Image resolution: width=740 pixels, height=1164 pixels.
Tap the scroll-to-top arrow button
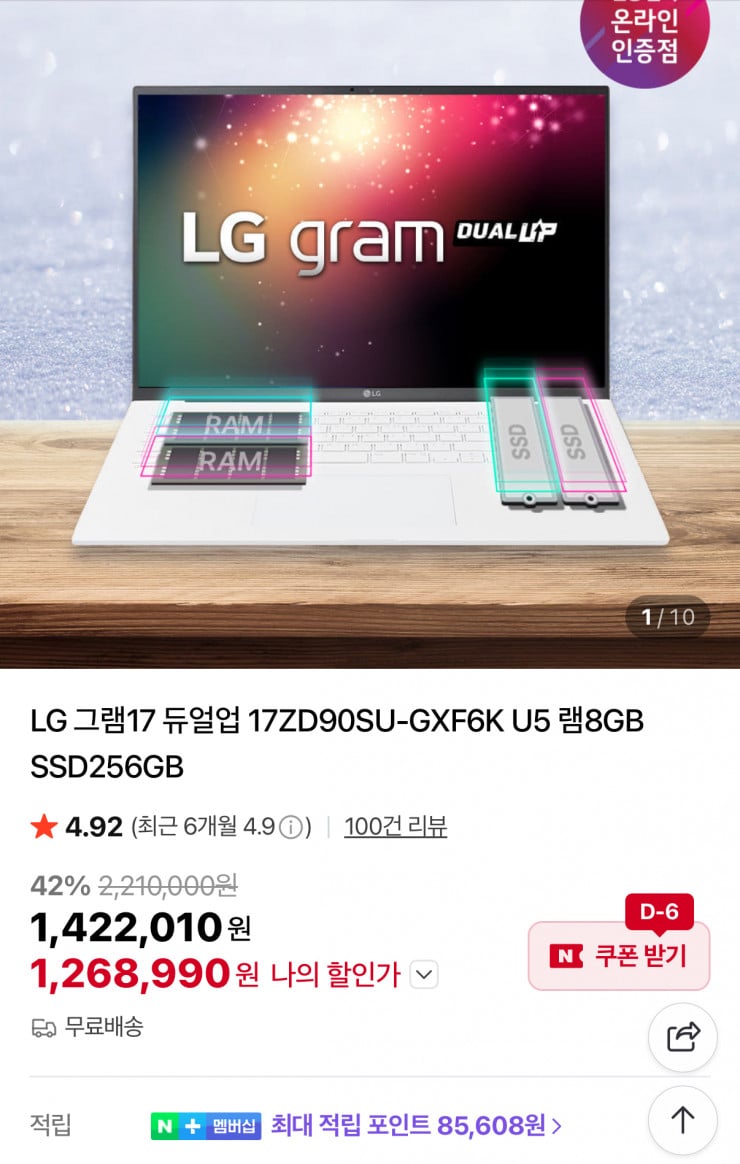click(x=684, y=1120)
